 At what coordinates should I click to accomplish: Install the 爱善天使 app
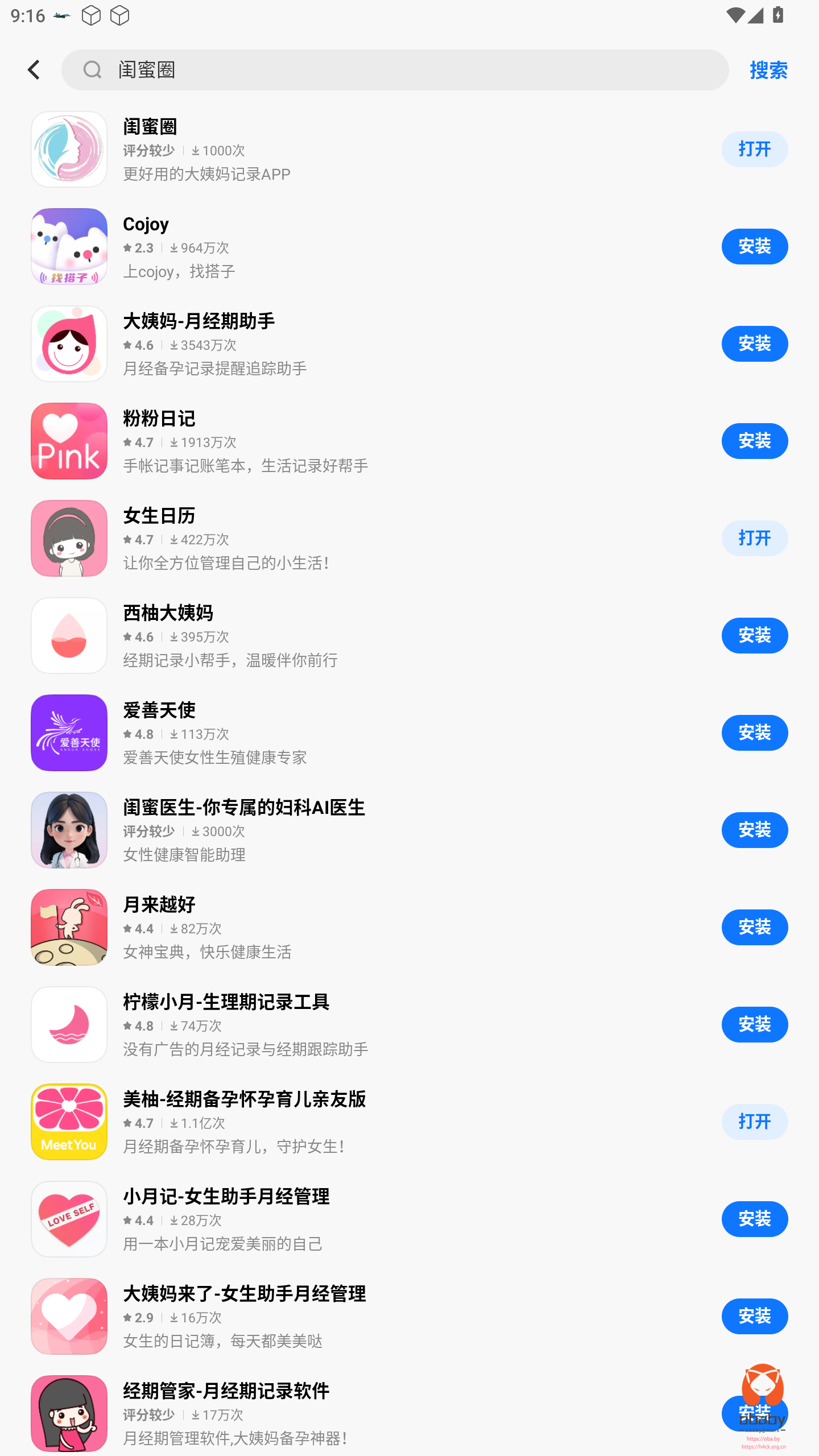[x=754, y=733]
